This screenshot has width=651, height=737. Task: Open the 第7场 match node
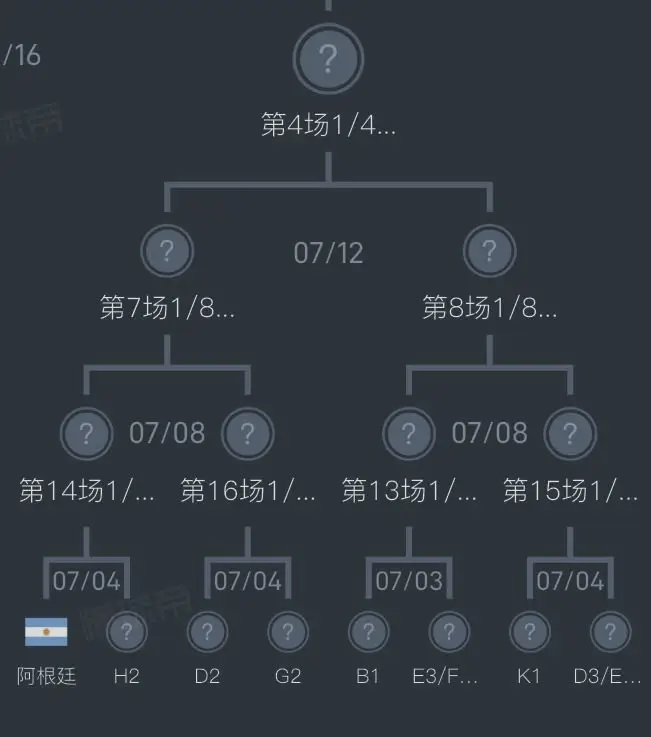(167, 251)
